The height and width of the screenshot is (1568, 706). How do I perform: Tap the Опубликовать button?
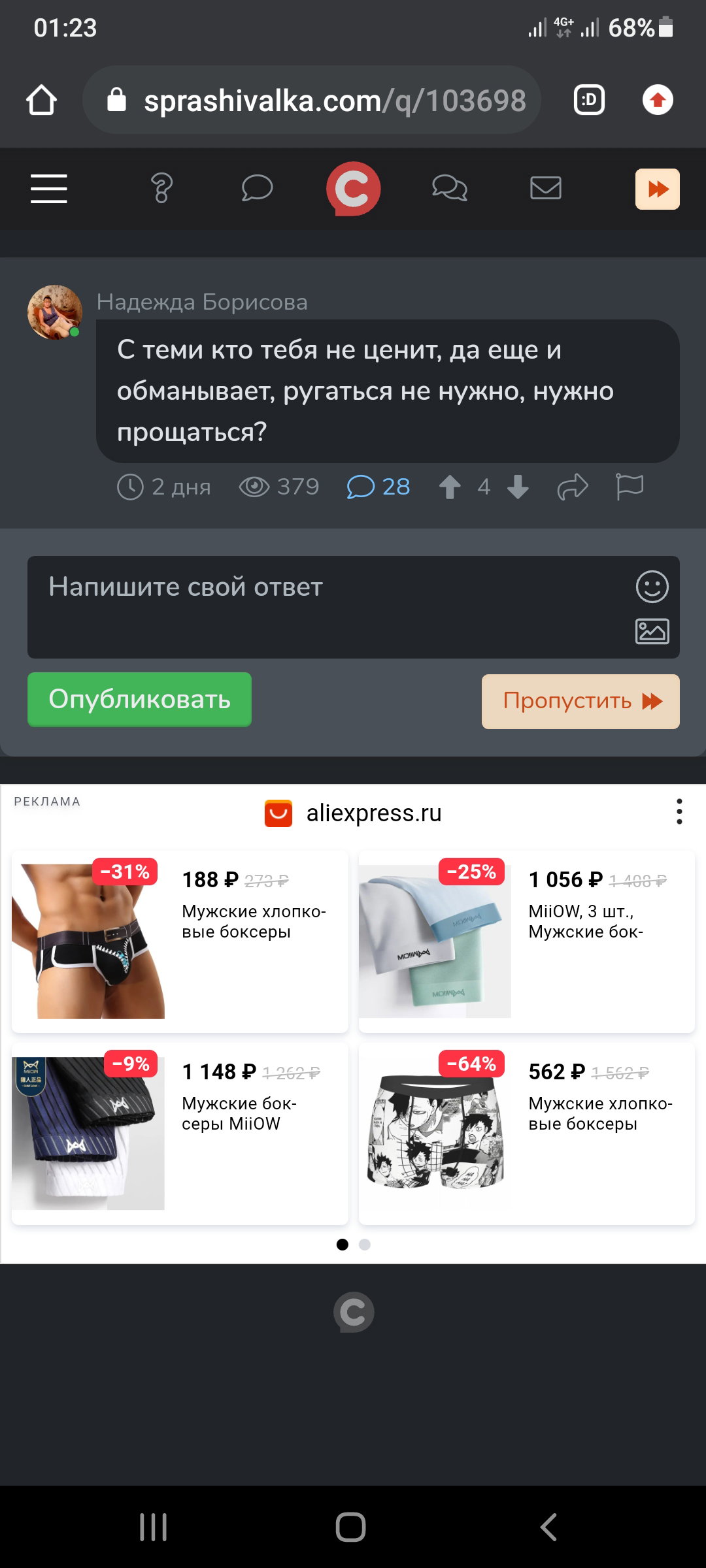pos(139,699)
